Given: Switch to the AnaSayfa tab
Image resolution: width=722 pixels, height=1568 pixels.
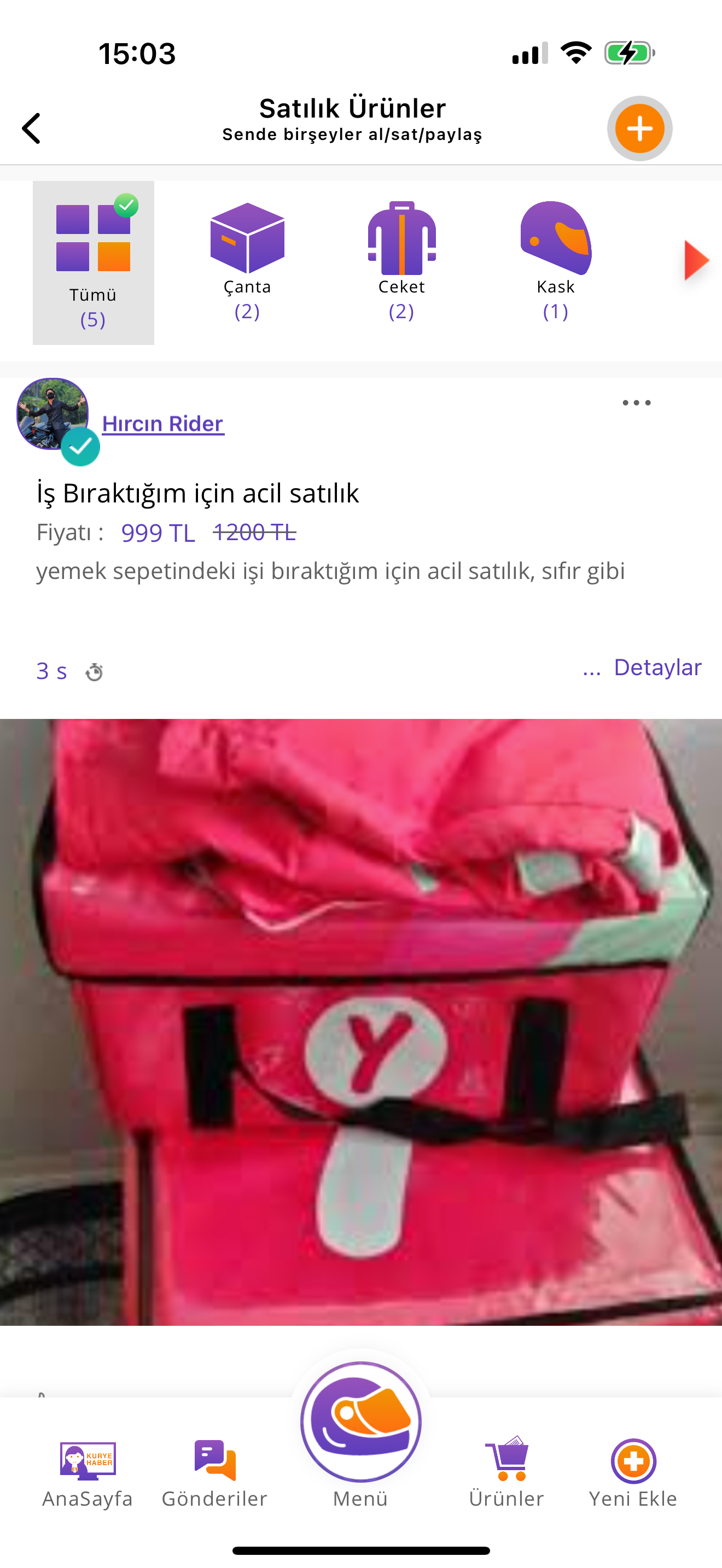Looking at the screenshot, I should pyautogui.click(x=88, y=1472).
